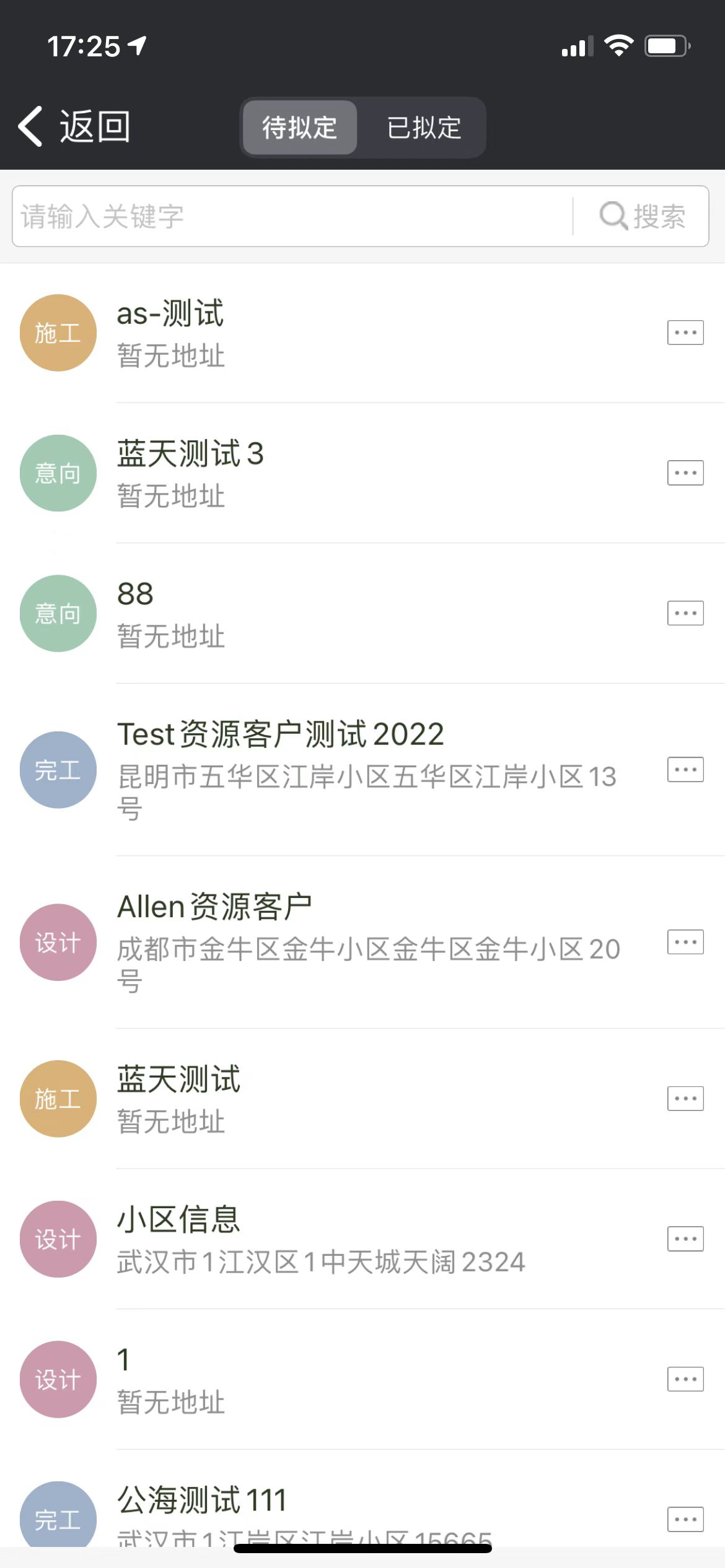Open the customer named 1

pyautogui.click(x=362, y=1380)
